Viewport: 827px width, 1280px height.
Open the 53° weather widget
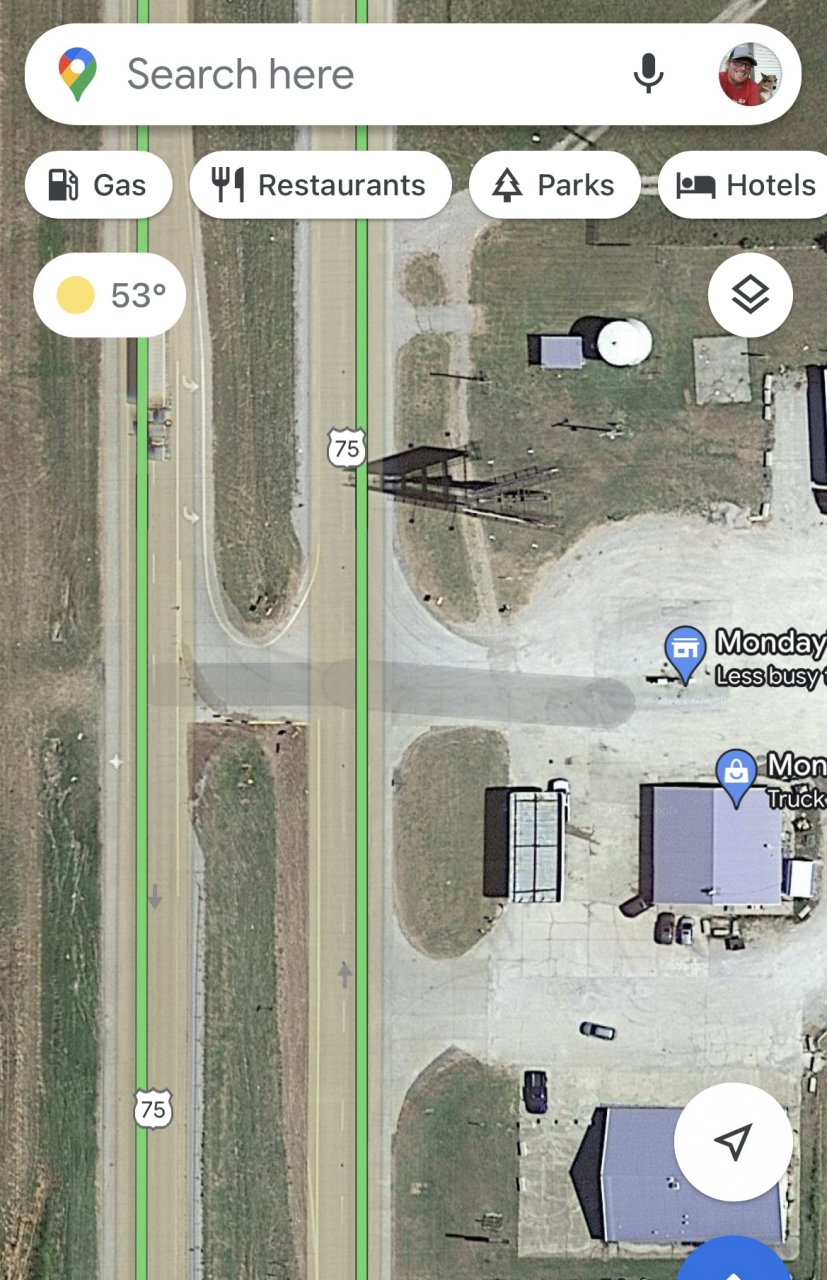[x=110, y=295]
